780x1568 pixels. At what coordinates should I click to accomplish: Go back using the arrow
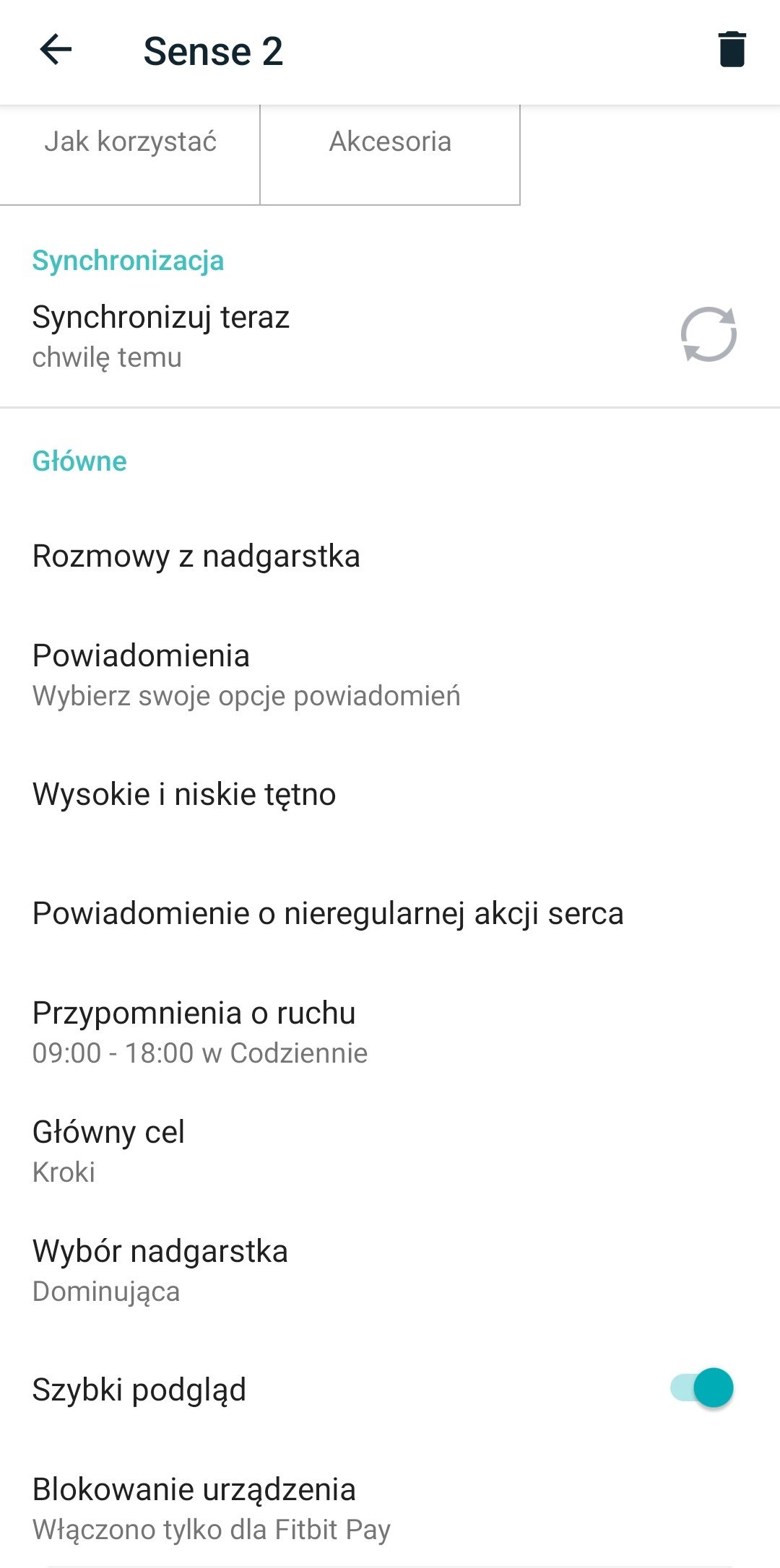click(x=56, y=51)
